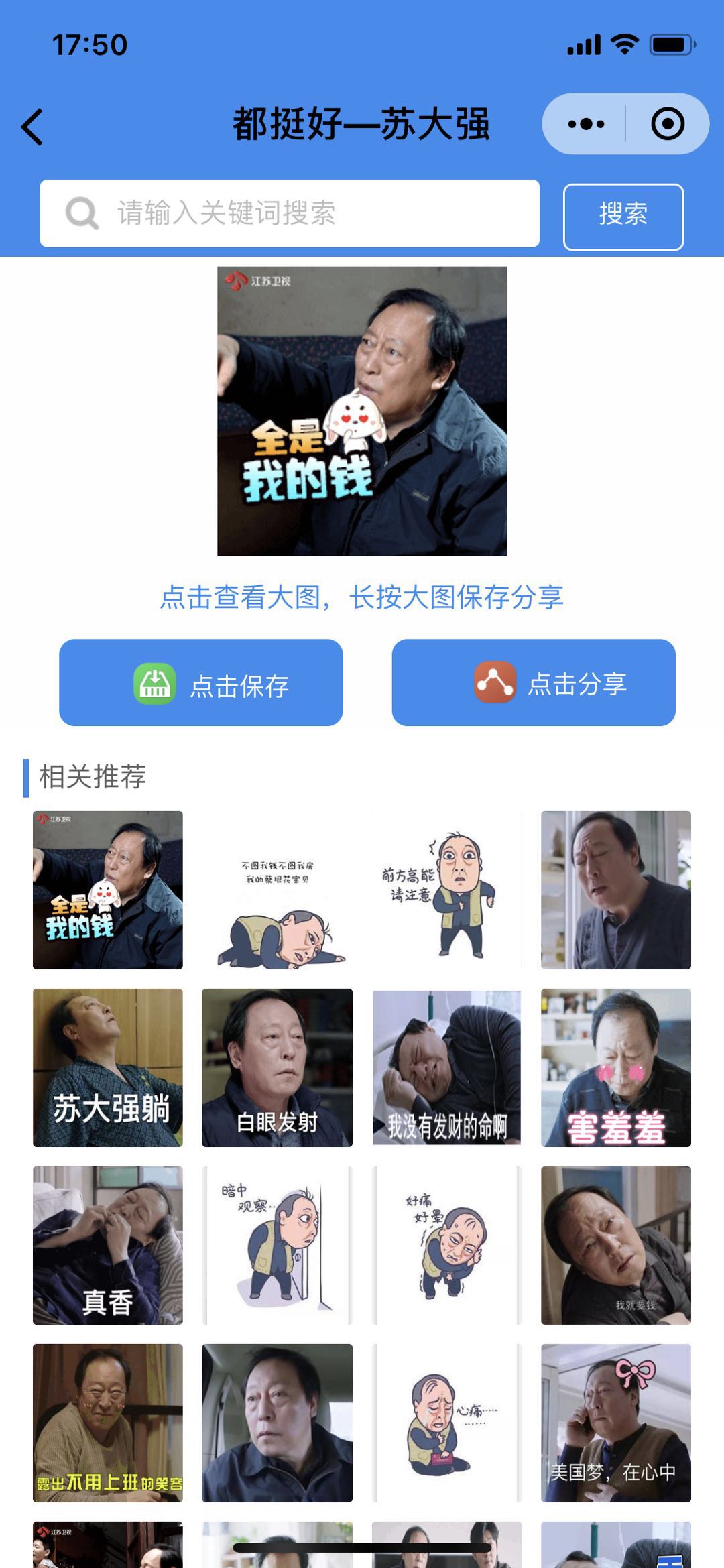The height and width of the screenshot is (1568, 724).
Task: Go back using the top-left arrow
Action: point(32,126)
